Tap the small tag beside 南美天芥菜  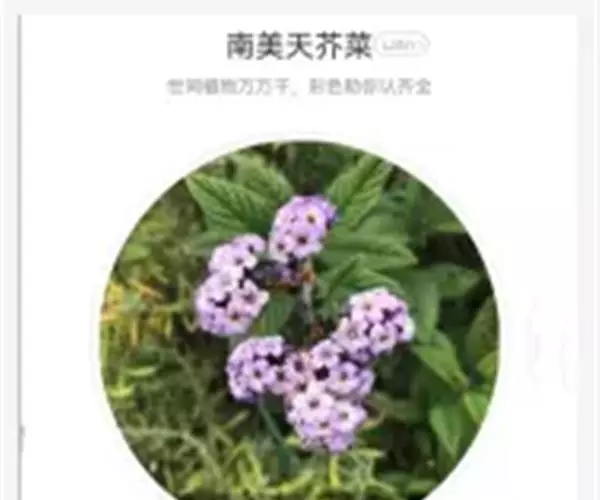pyautogui.click(x=404, y=45)
